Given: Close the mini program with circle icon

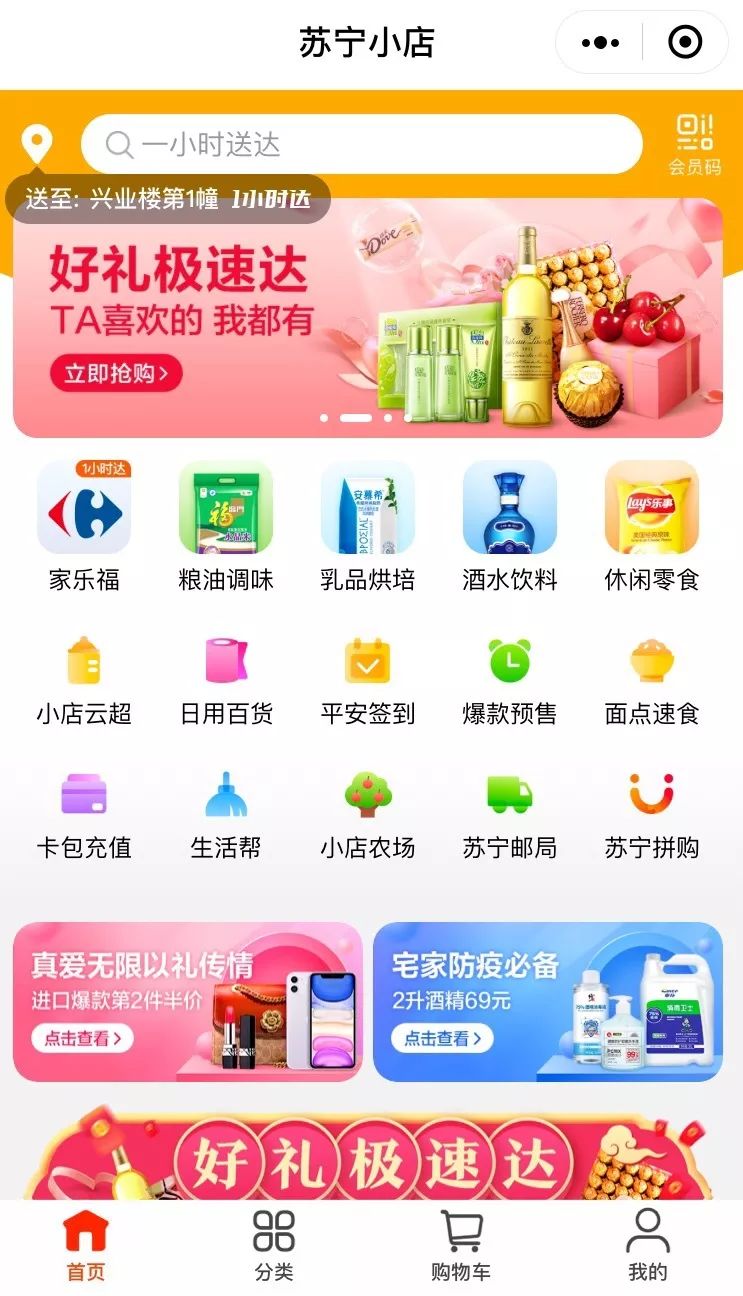Looking at the screenshot, I should 685,43.
